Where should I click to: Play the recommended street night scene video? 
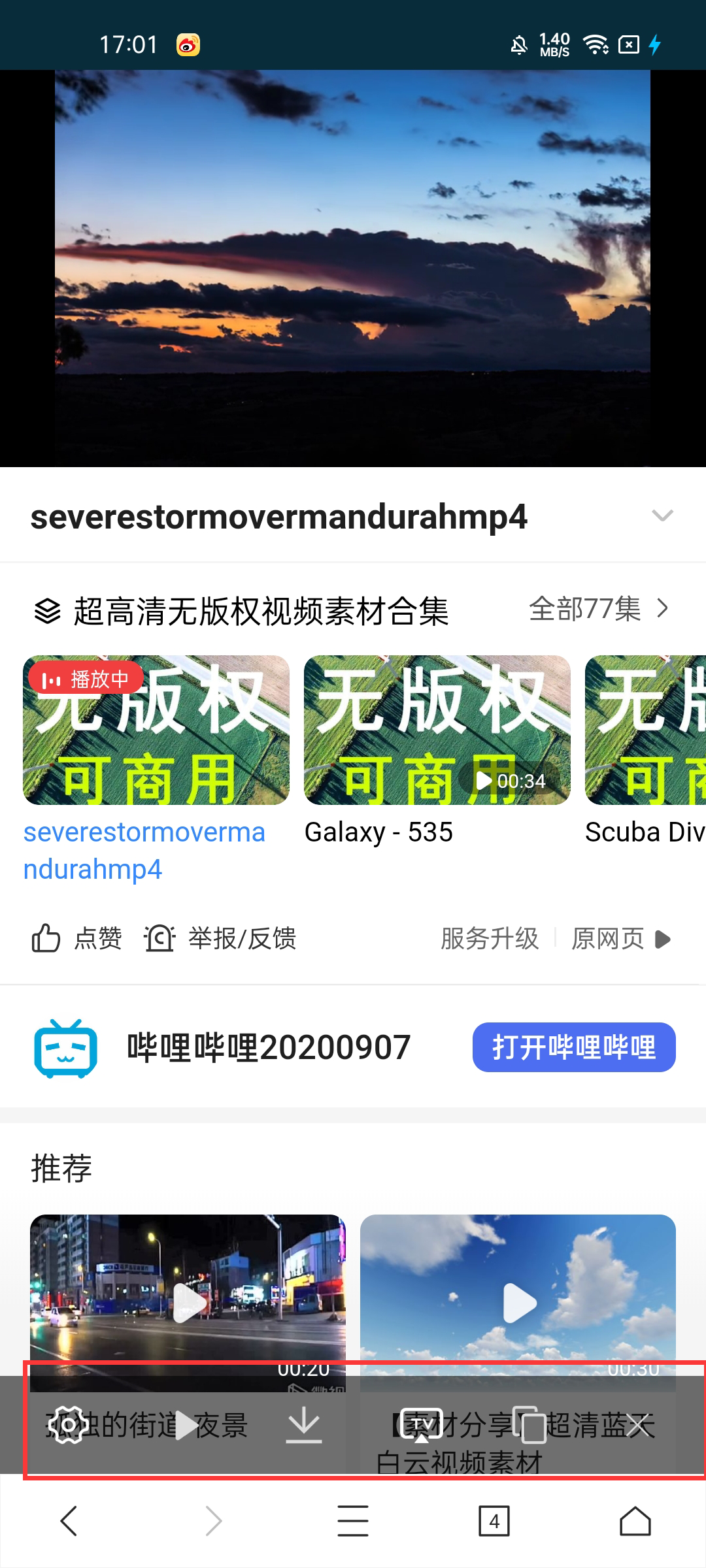click(188, 1302)
